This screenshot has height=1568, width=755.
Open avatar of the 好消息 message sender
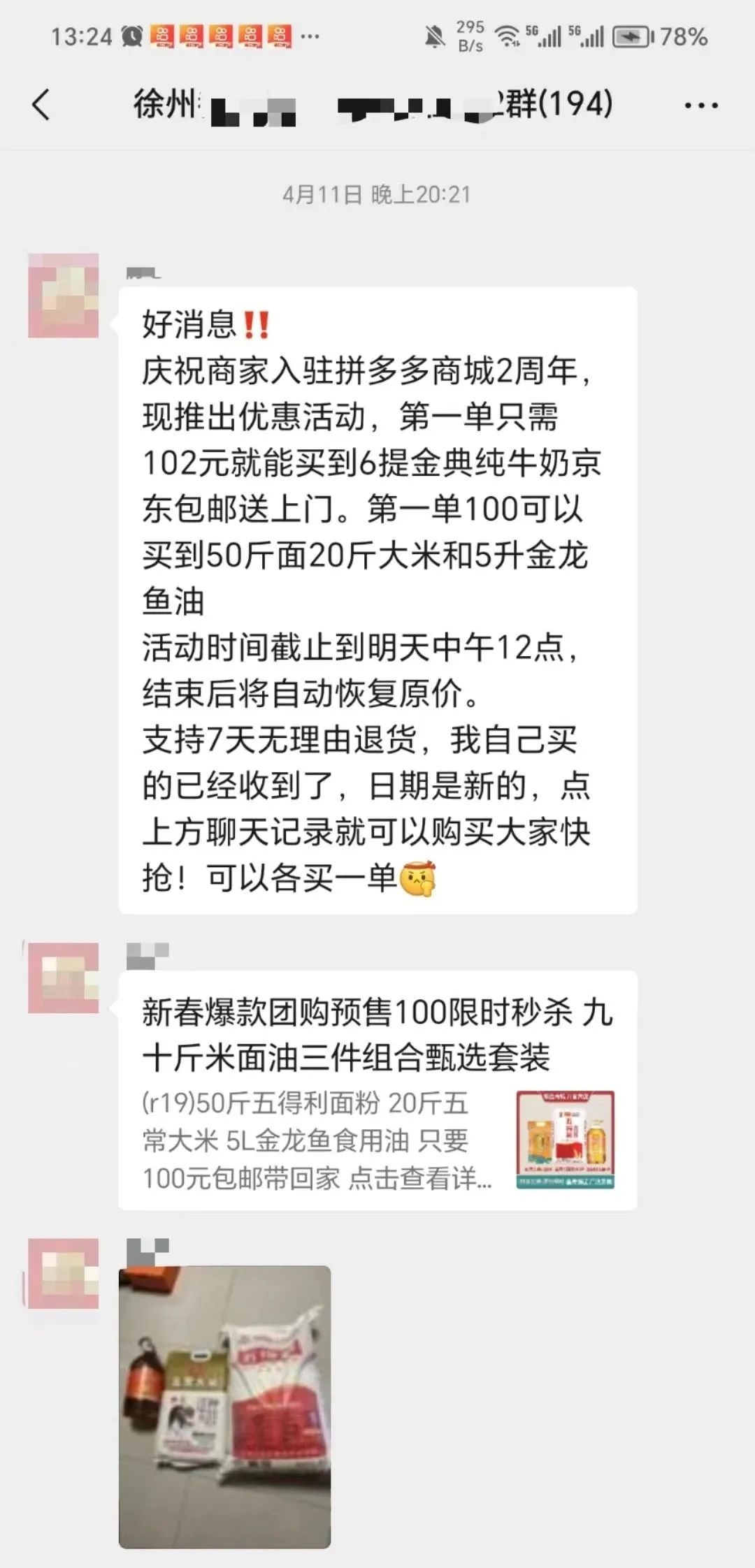click(x=63, y=296)
